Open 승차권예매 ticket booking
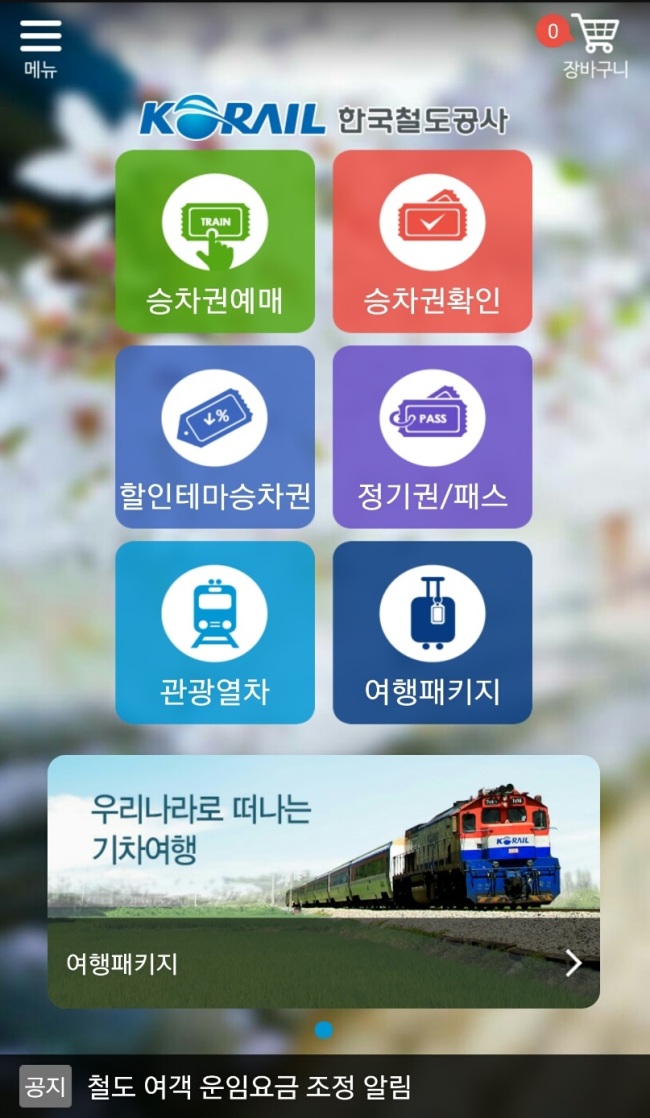This screenshot has width=650, height=1118. (x=215, y=241)
